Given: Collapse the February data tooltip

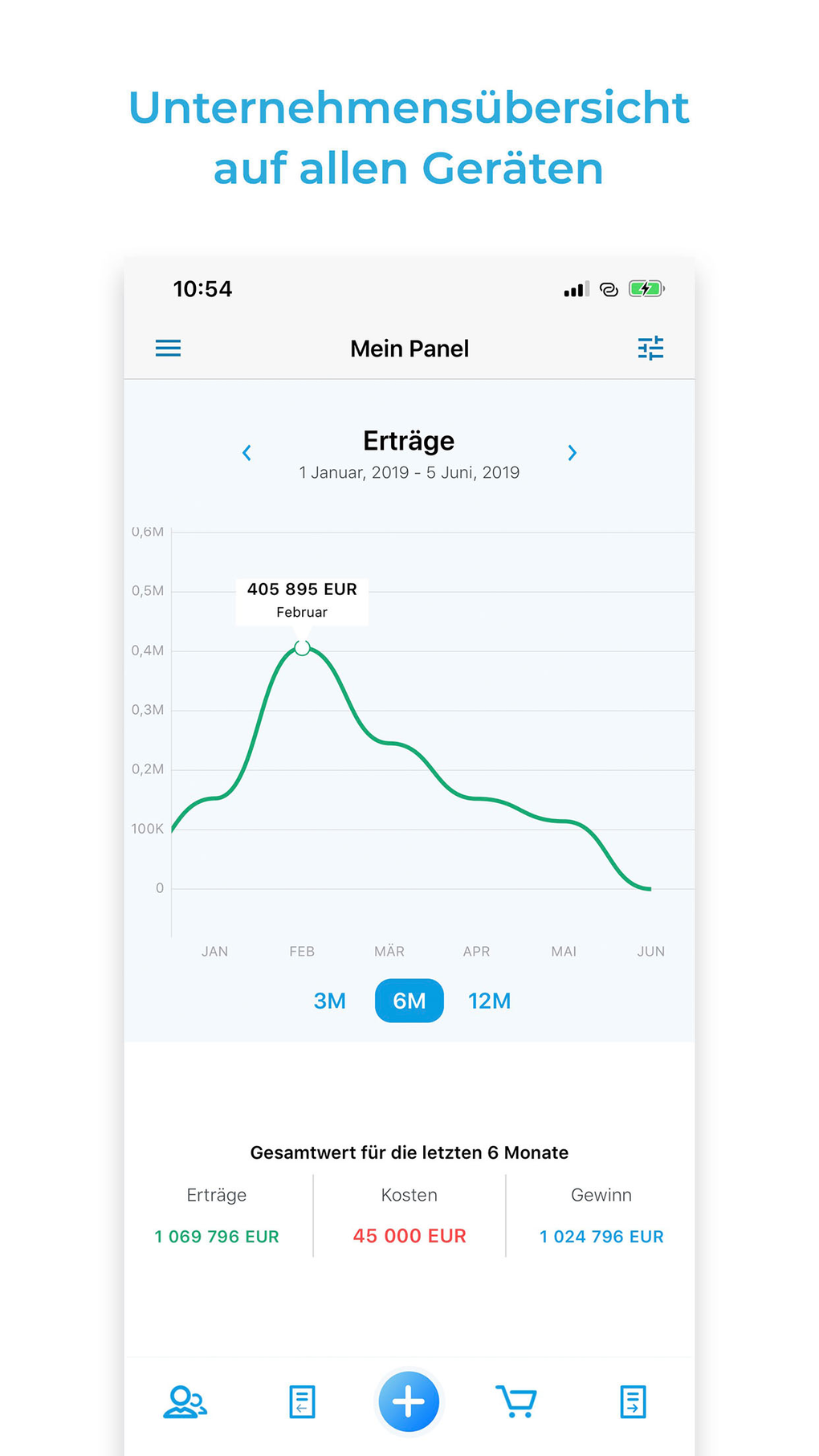Looking at the screenshot, I should click(302, 599).
